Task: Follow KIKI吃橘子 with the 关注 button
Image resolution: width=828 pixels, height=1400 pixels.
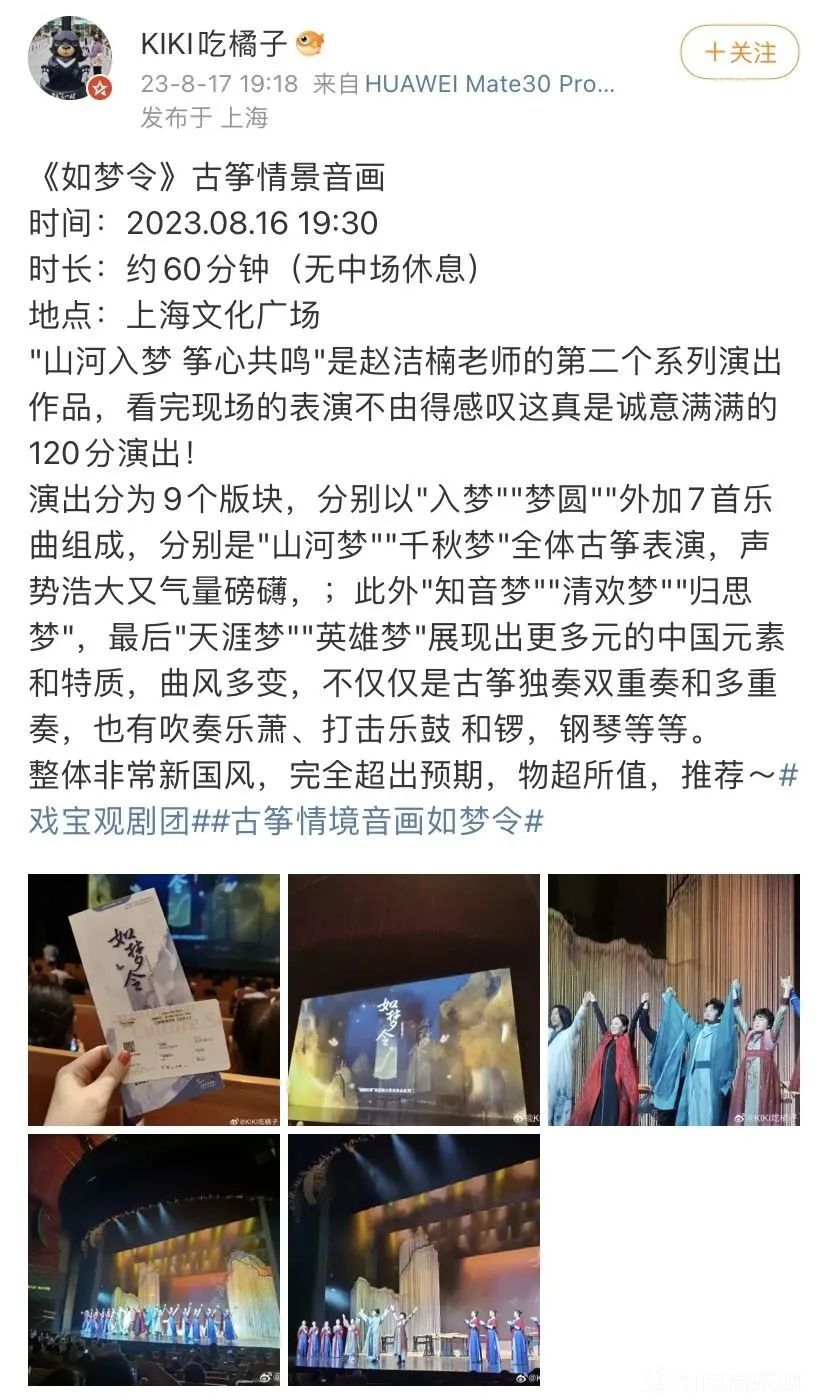Action: (740, 52)
